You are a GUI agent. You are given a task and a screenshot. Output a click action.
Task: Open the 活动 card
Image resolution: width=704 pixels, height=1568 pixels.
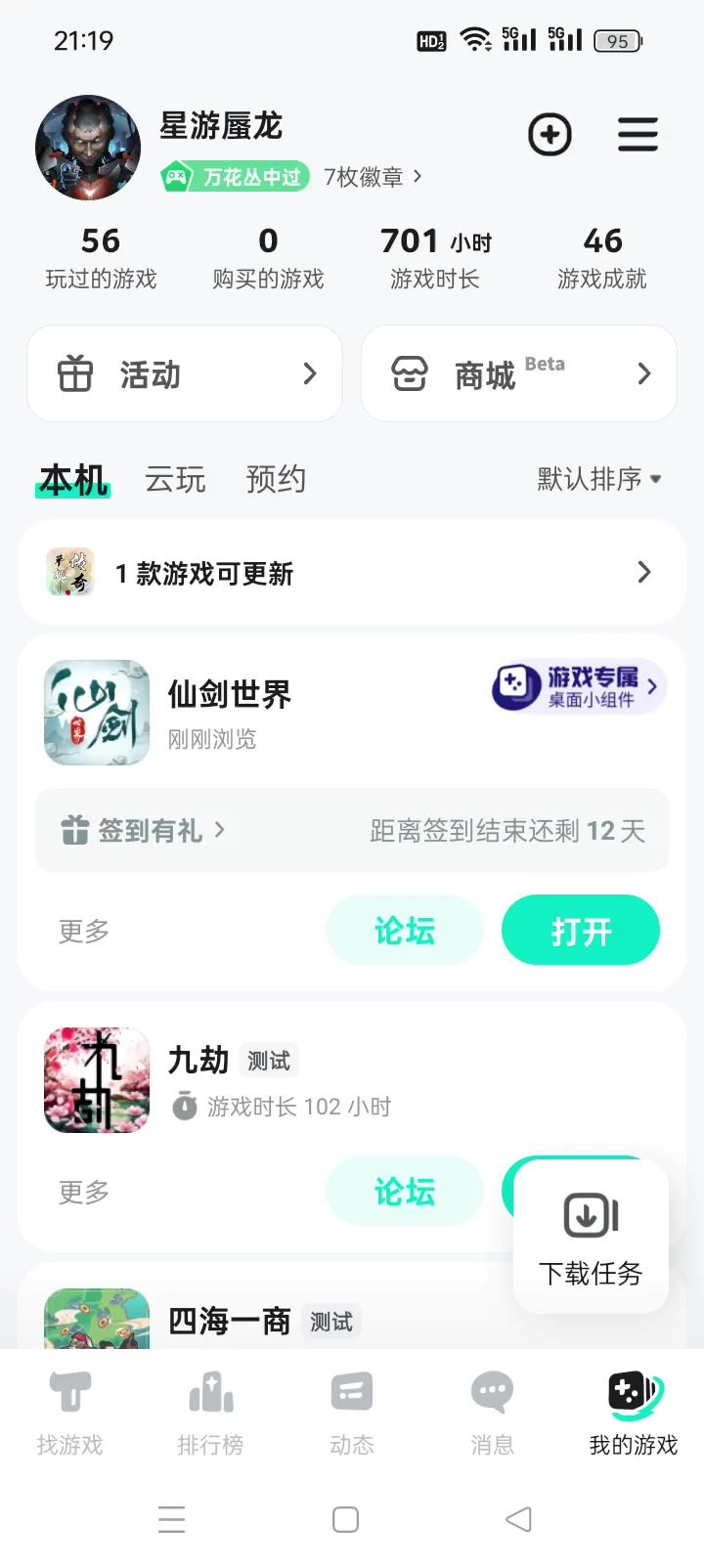click(x=185, y=374)
